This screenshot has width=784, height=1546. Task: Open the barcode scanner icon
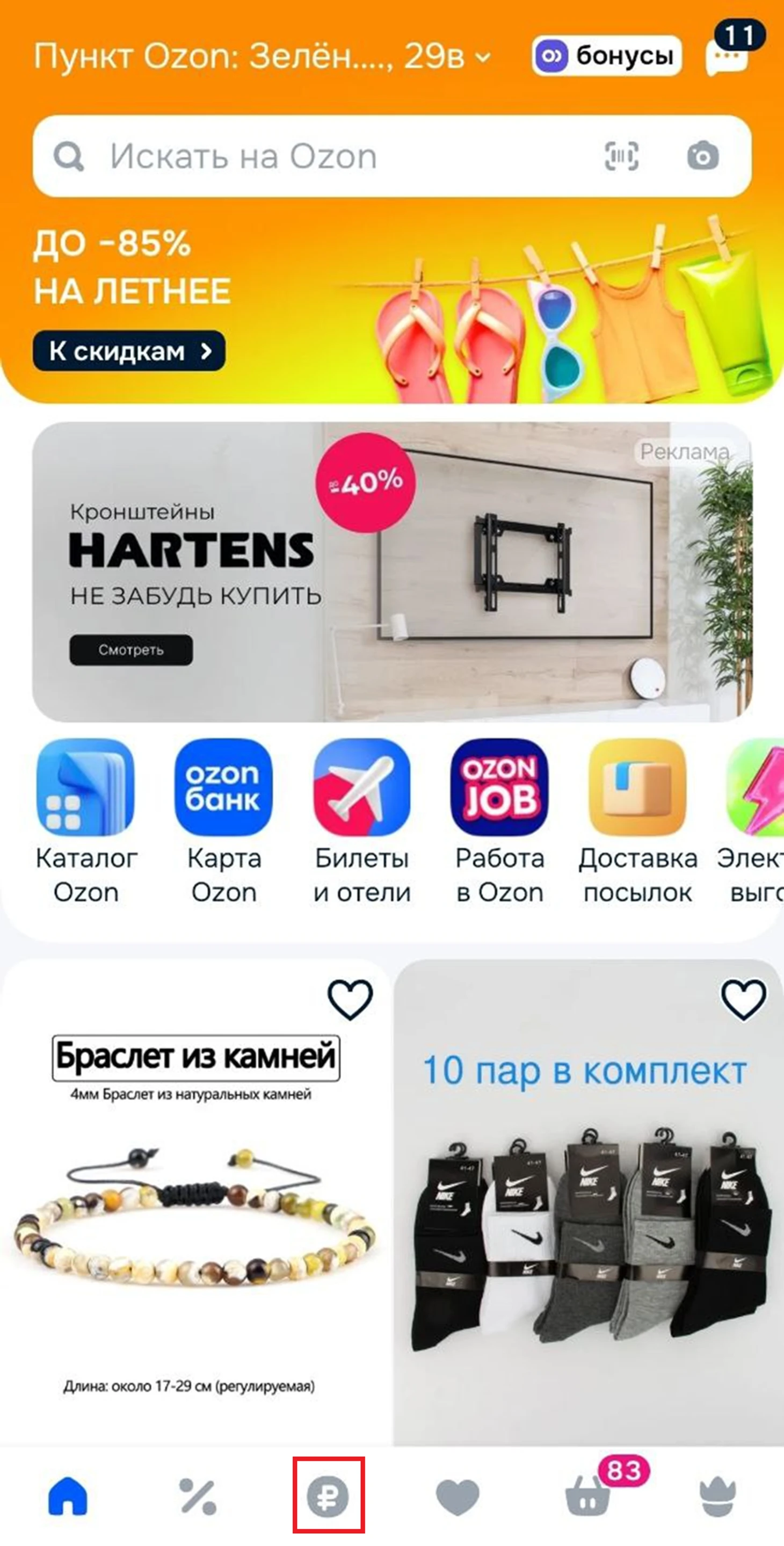[x=621, y=156]
